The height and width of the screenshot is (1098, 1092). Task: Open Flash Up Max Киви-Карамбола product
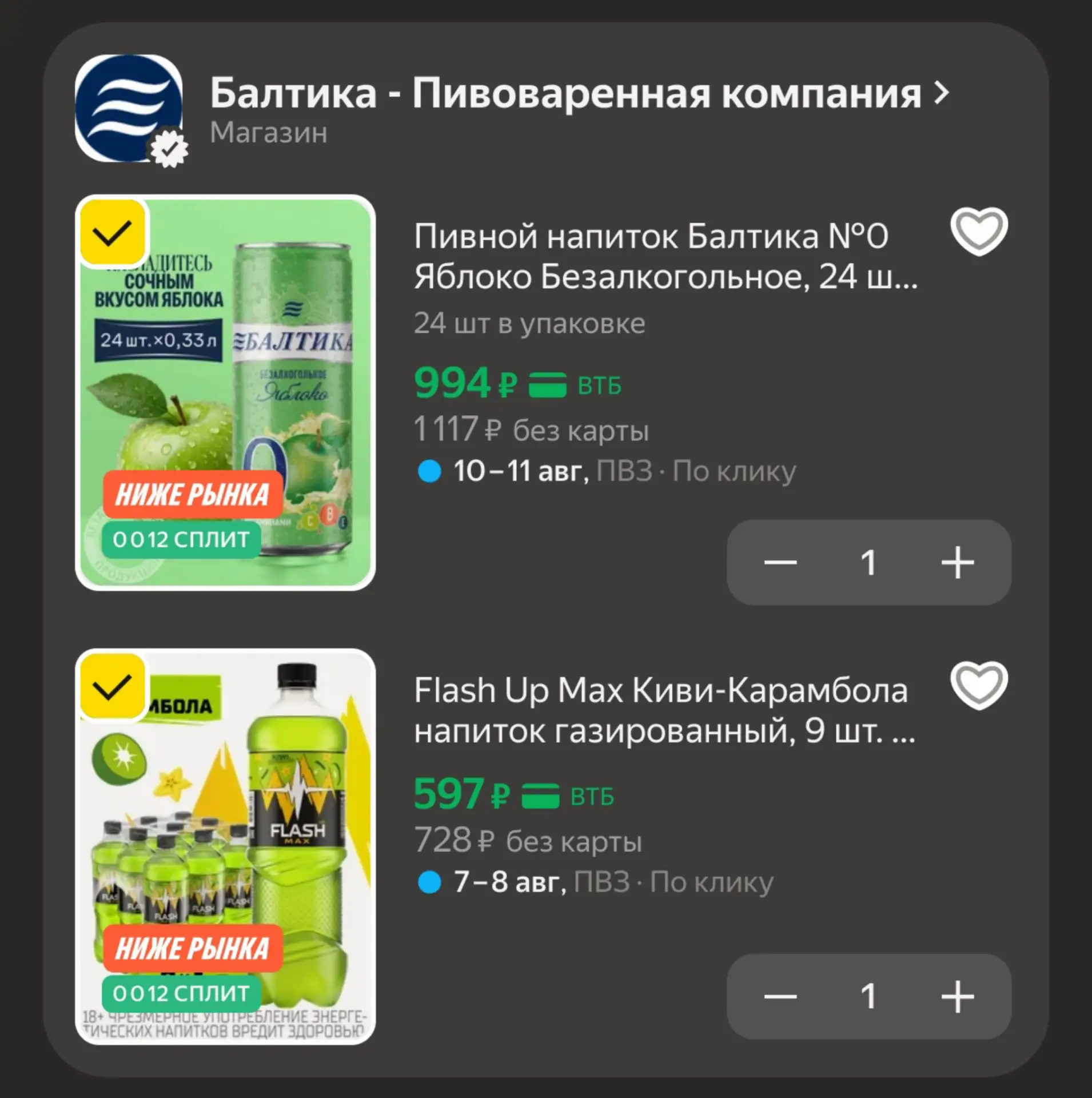click(664, 710)
